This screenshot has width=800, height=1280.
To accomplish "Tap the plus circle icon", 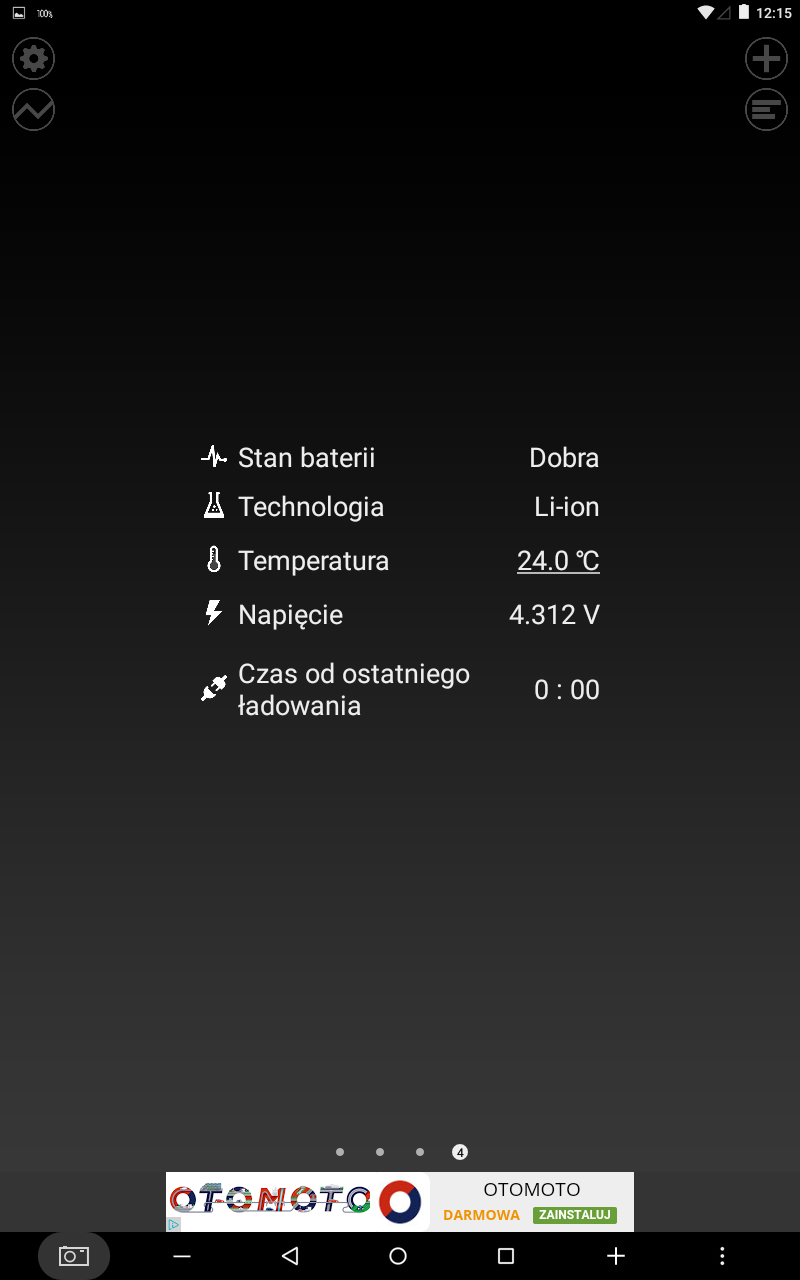I will [x=766, y=59].
